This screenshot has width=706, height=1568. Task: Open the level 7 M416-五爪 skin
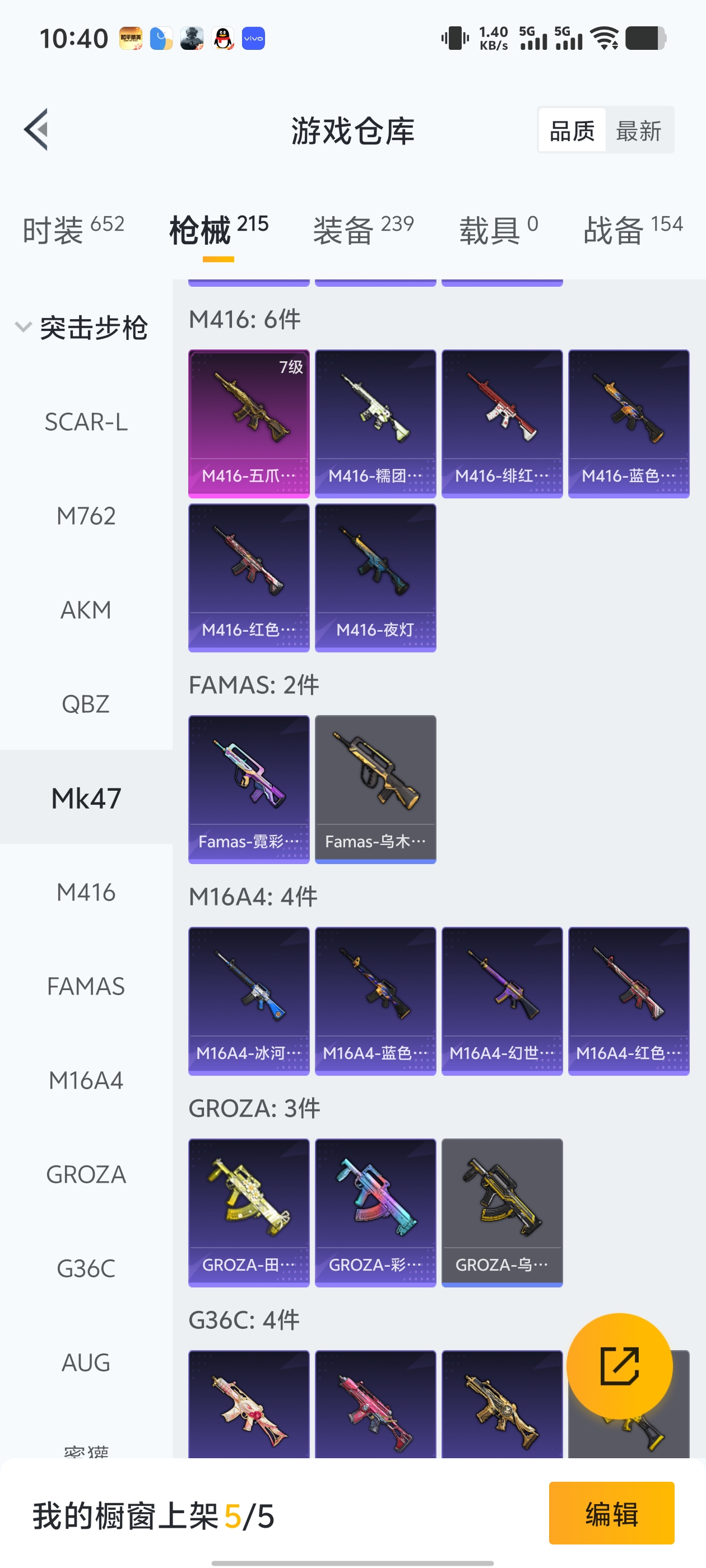249,423
